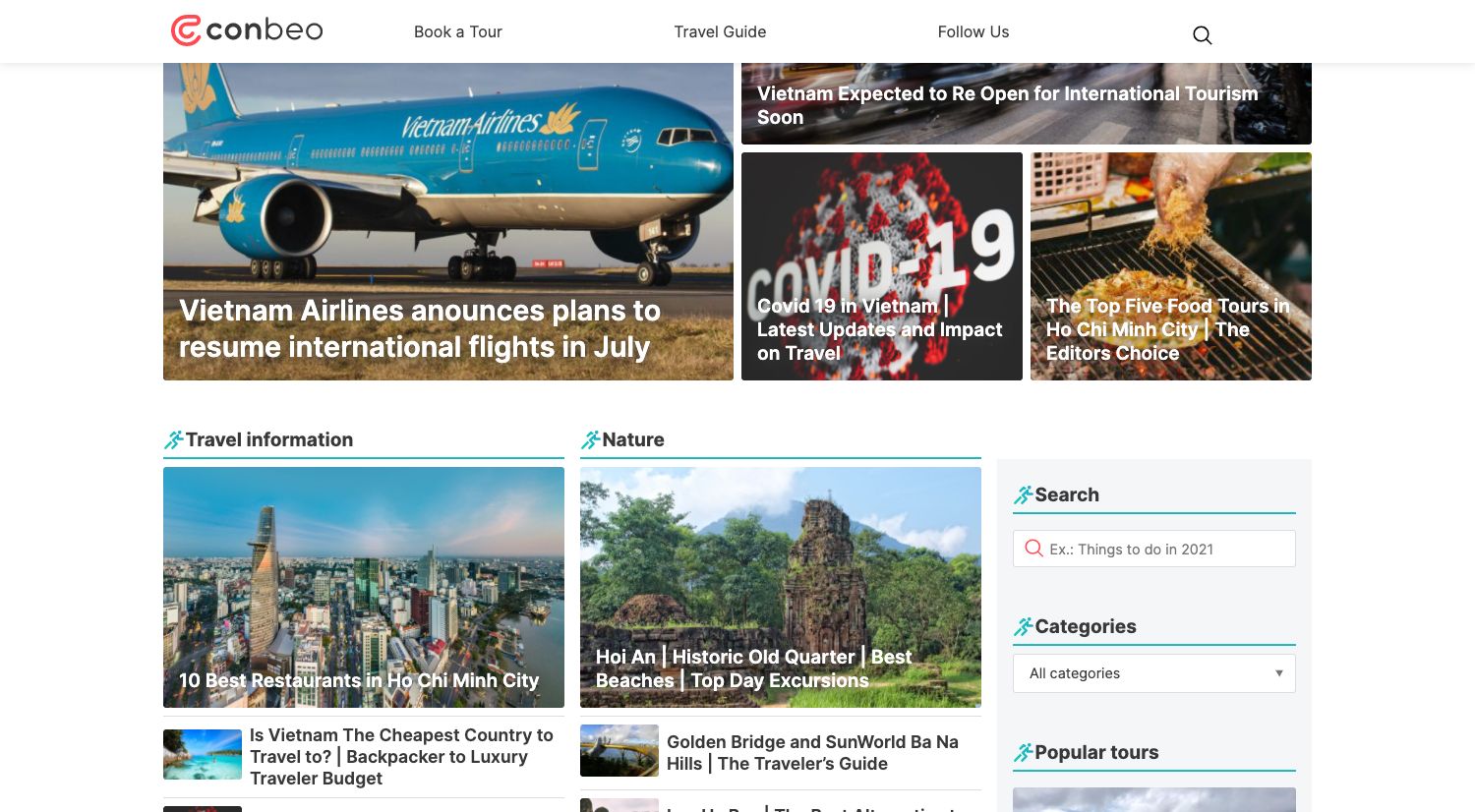Expand the All categories dropdown
Viewport: 1475px width, 812px height.
coord(1153,673)
